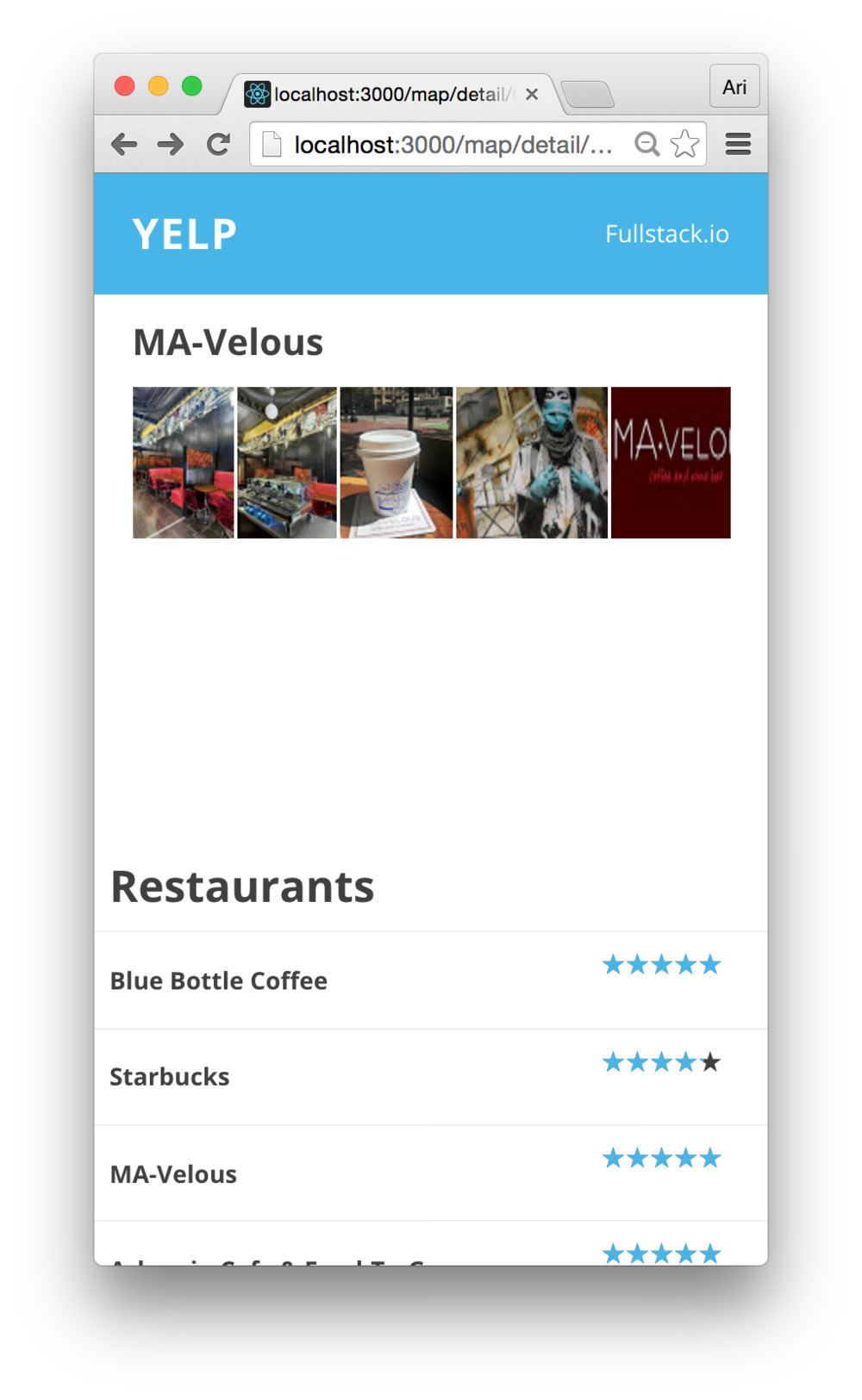Go back to the previous page
The height and width of the screenshot is (1400, 862).
tap(124, 144)
